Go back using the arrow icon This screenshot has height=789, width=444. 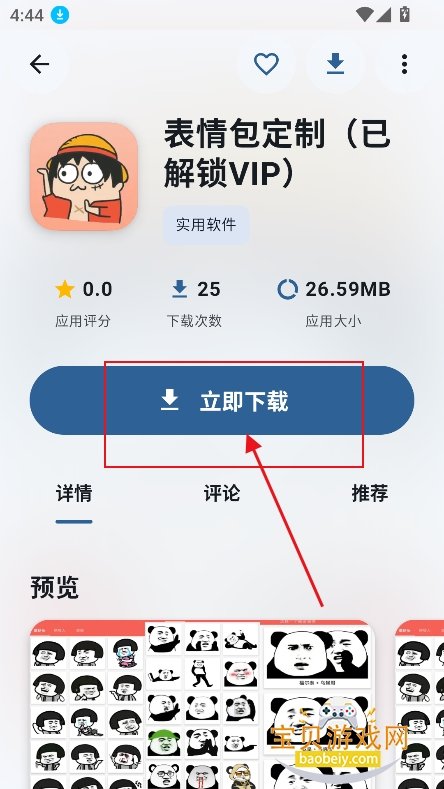39,64
